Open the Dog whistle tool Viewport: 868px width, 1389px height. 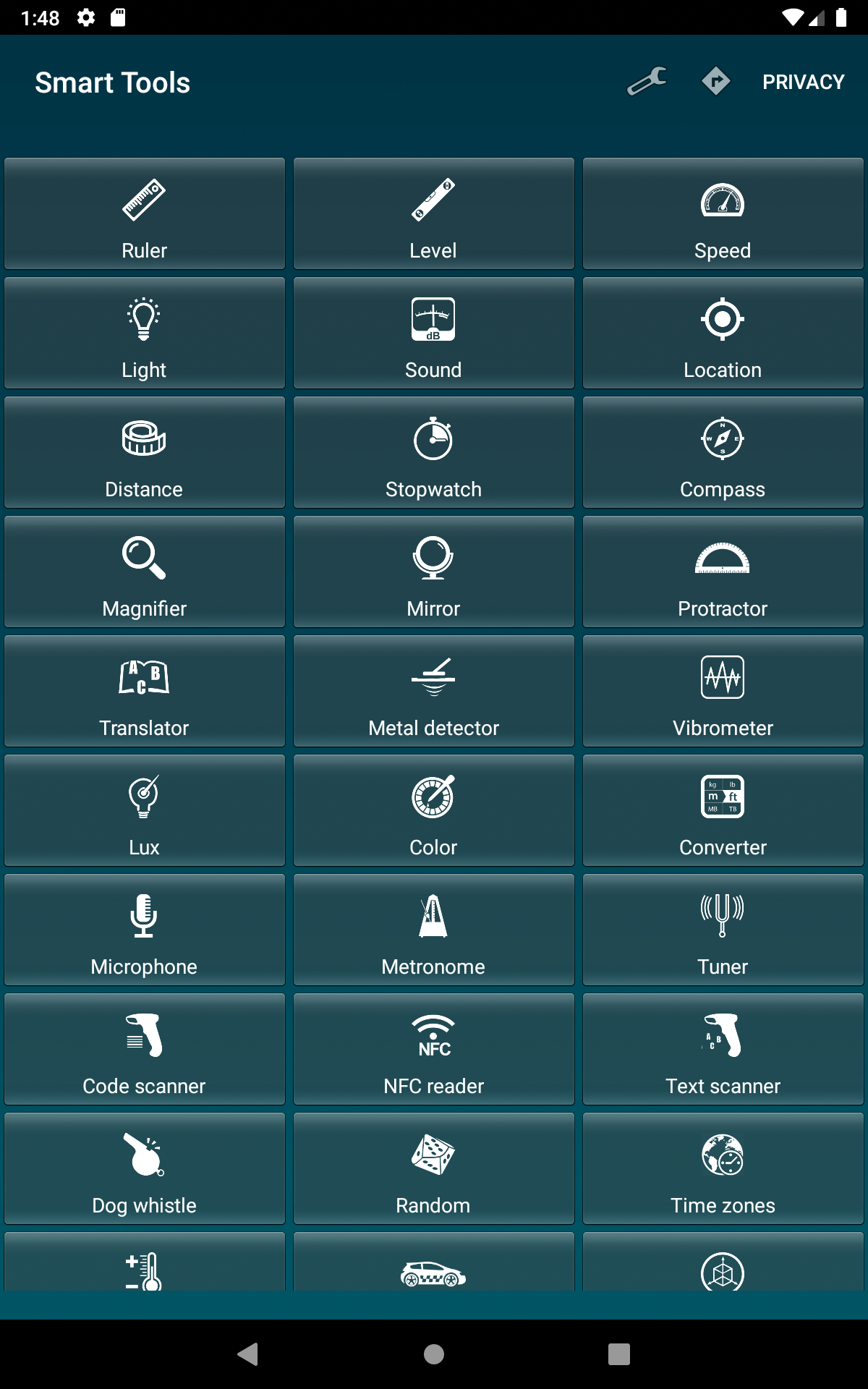145,1168
